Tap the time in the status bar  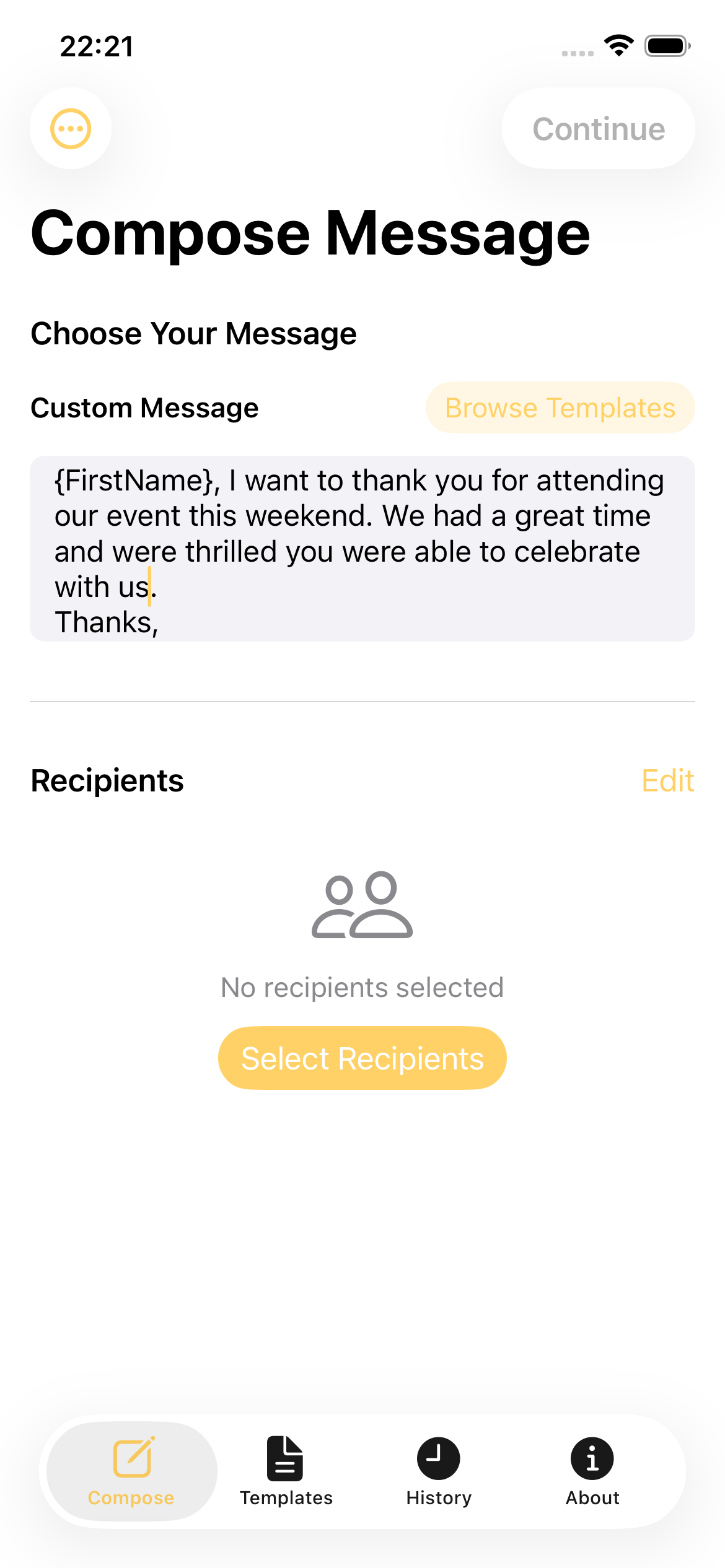[97, 45]
